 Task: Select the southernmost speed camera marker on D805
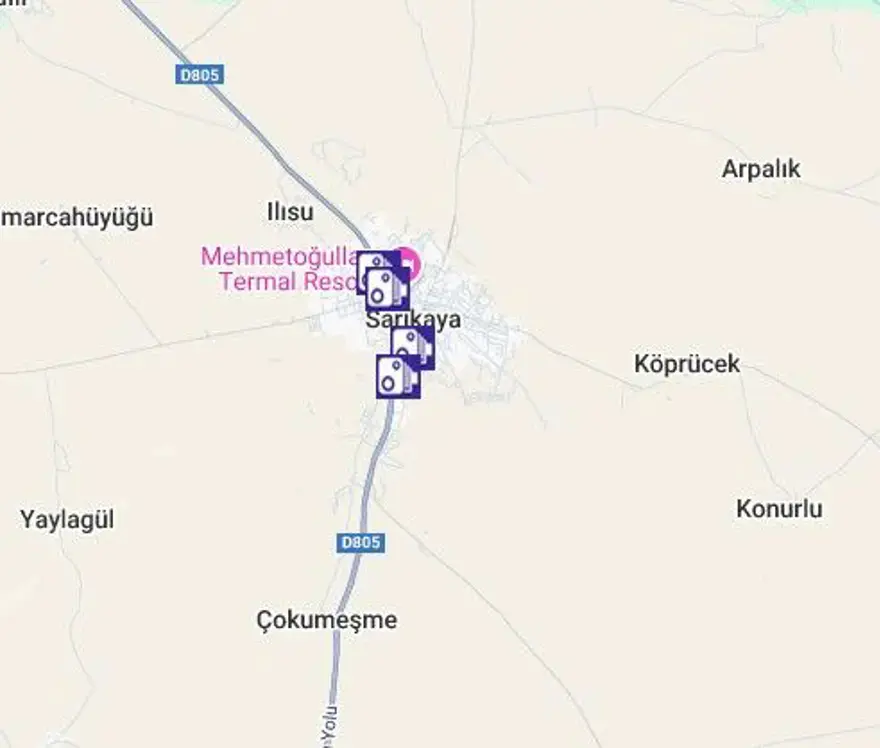[397, 377]
